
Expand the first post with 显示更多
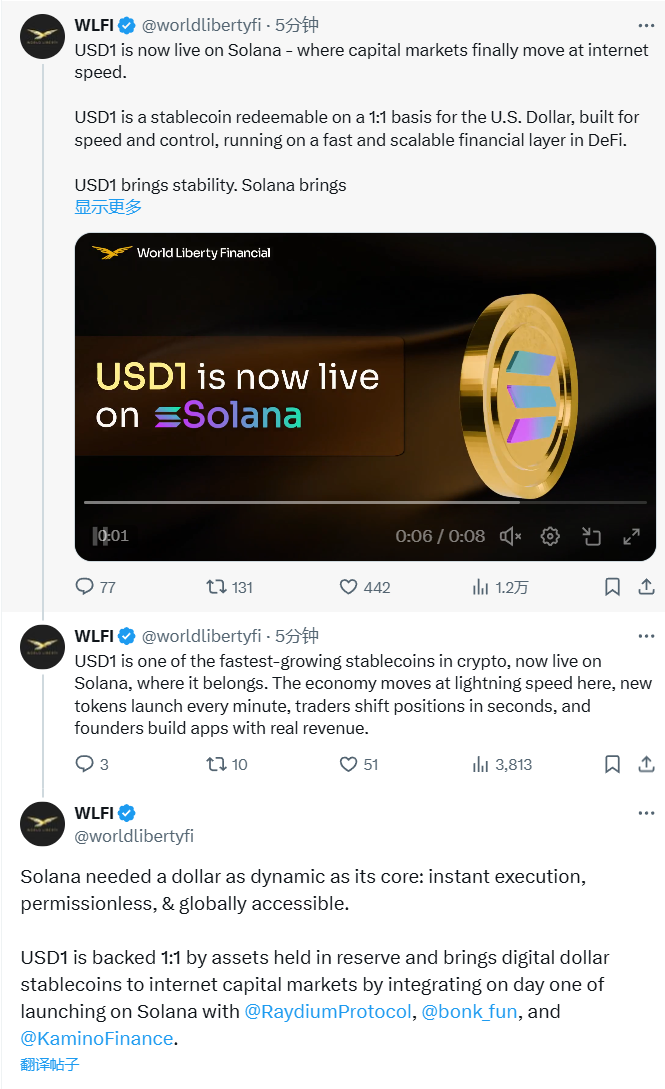(x=108, y=207)
